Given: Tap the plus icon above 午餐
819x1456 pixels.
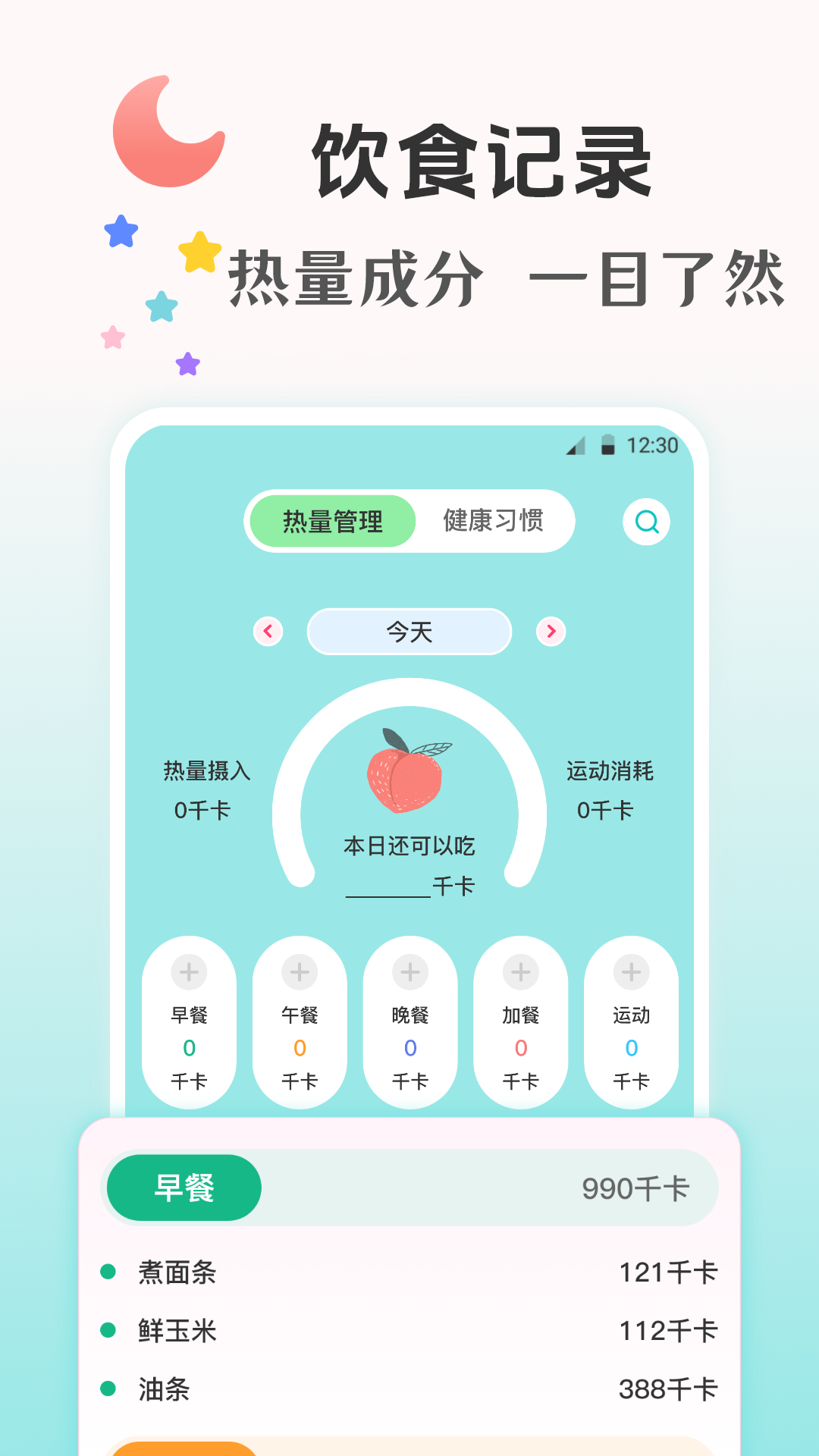Looking at the screenshot, I should (299, 971).
